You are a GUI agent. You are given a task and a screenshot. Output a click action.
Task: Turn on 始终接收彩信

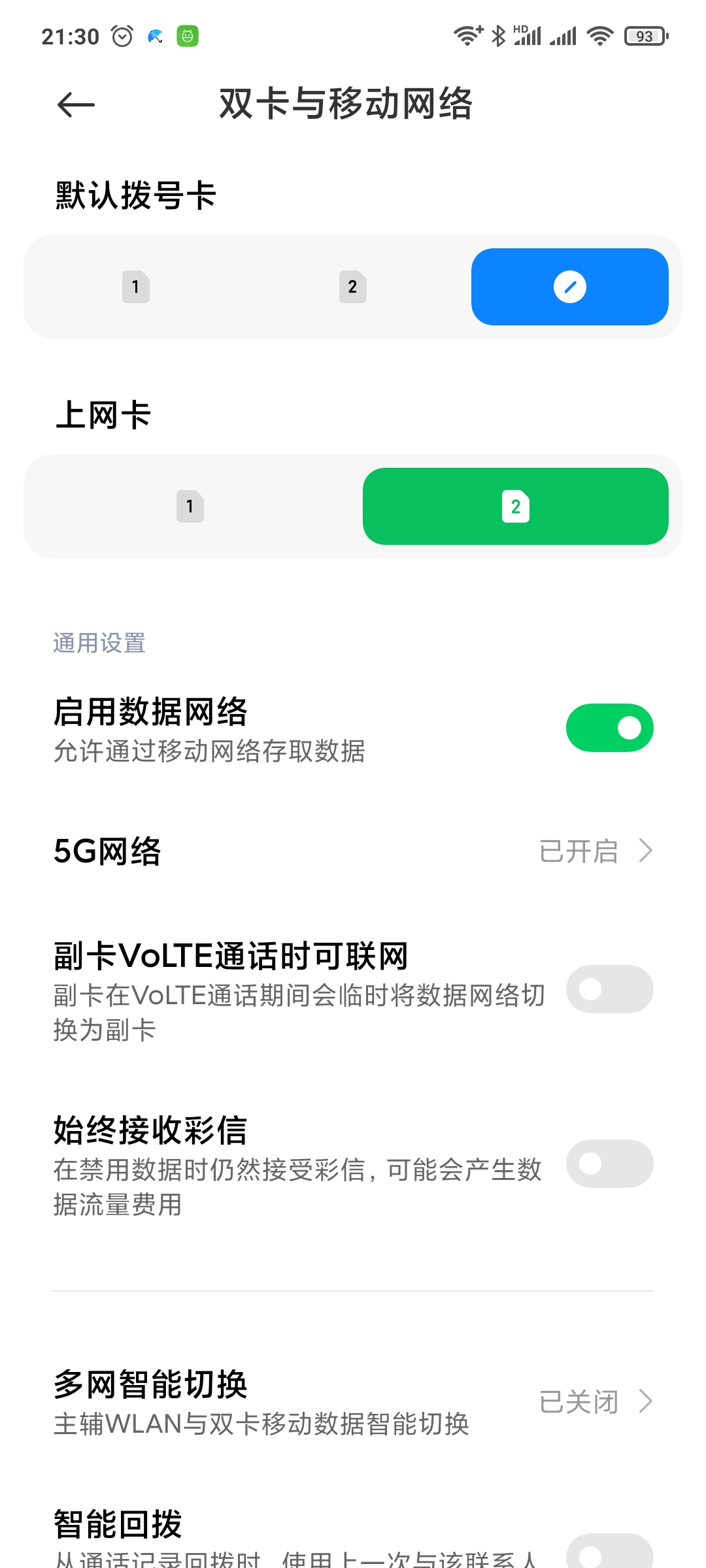pyautogui.click(x=609, y=1164)
